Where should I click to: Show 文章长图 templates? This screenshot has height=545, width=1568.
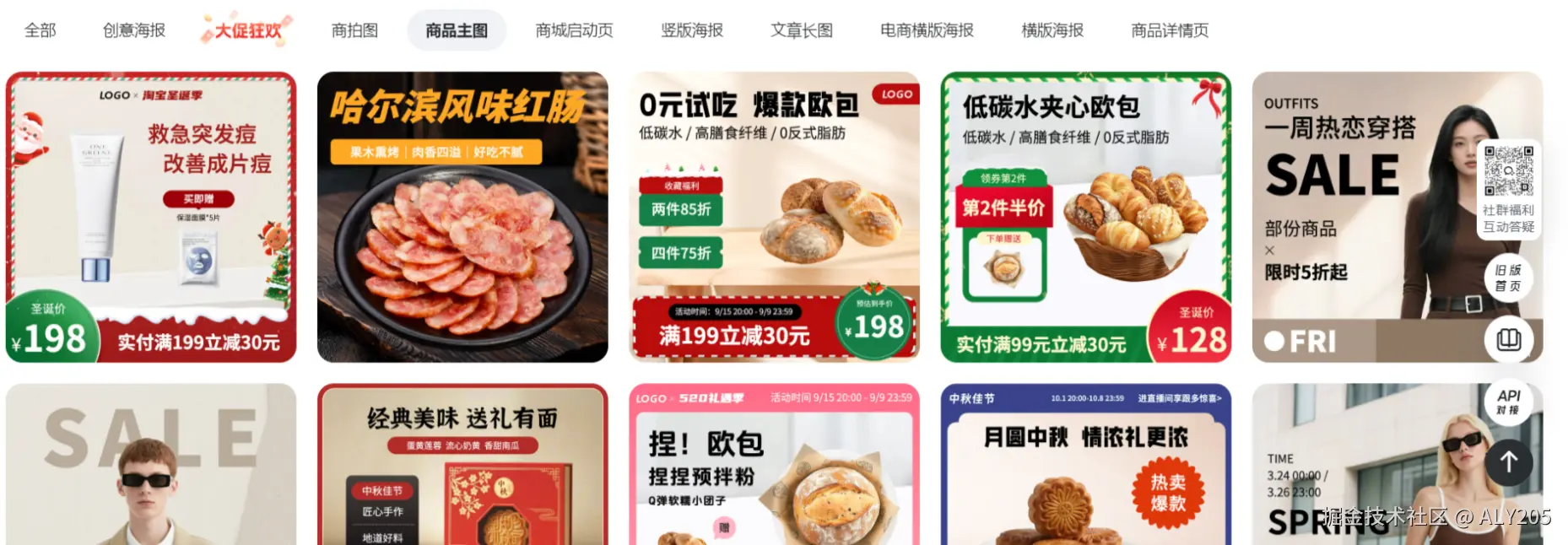click(x=802, y=30)
